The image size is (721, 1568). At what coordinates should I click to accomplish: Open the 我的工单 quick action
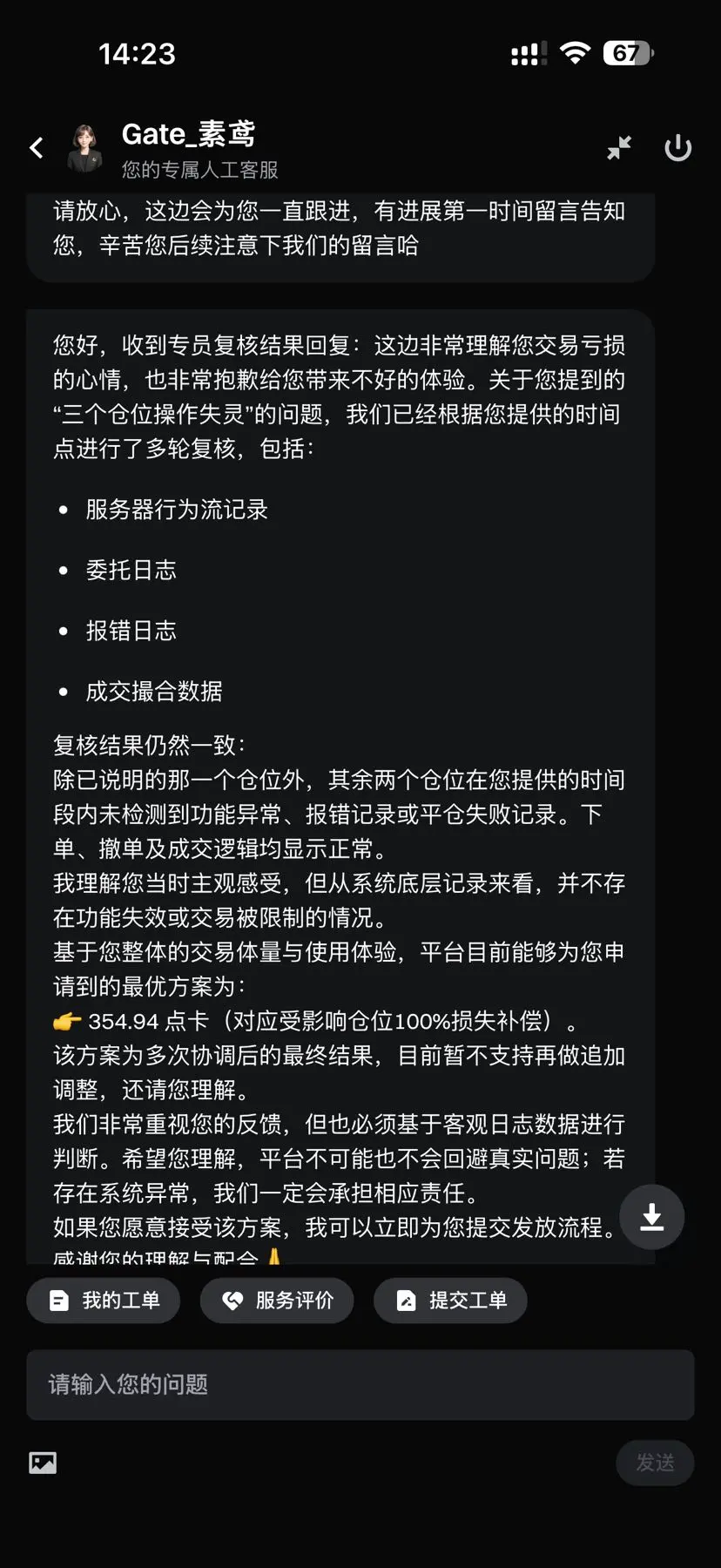[x=103, y=1300]
